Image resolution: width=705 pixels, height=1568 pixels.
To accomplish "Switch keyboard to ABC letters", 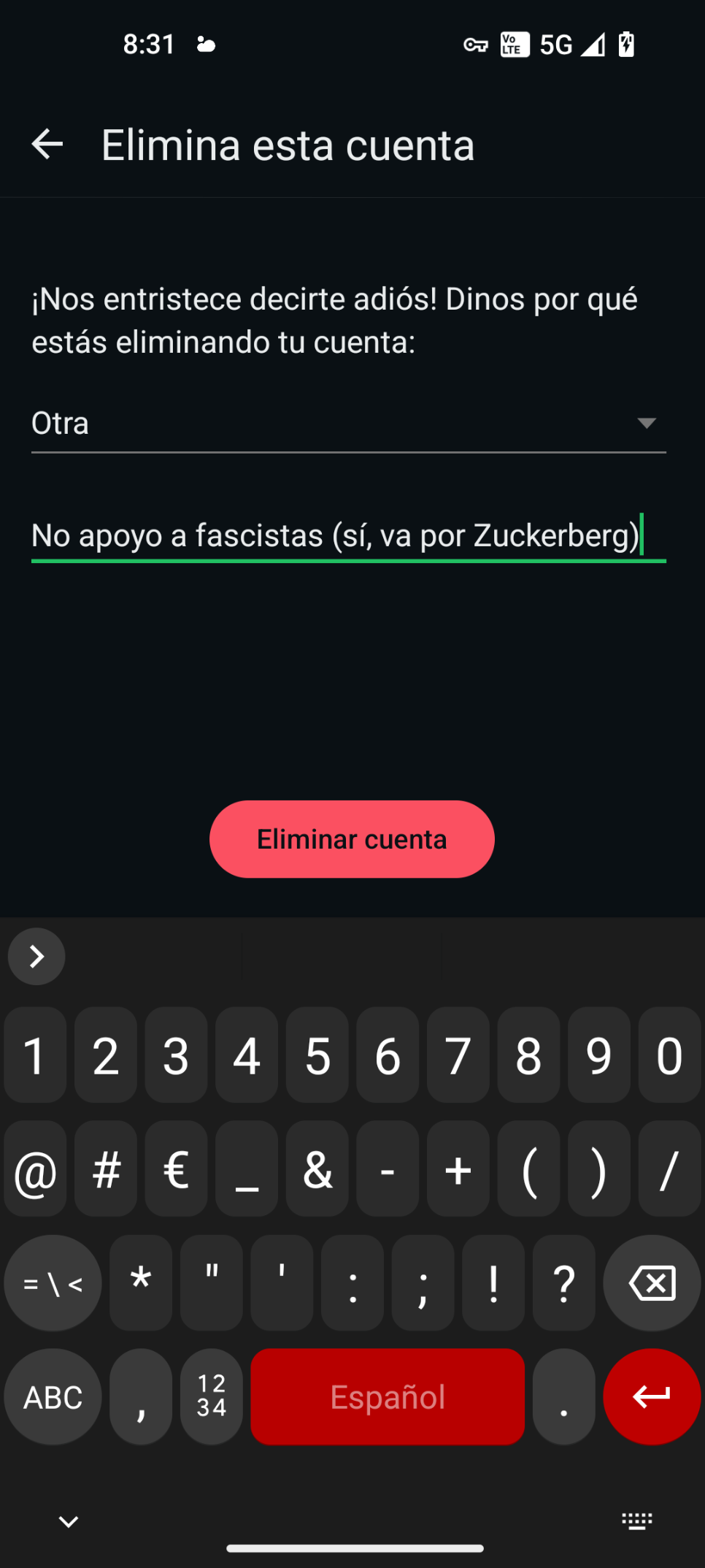I will pyautogui.click(x=53, y=1397).
